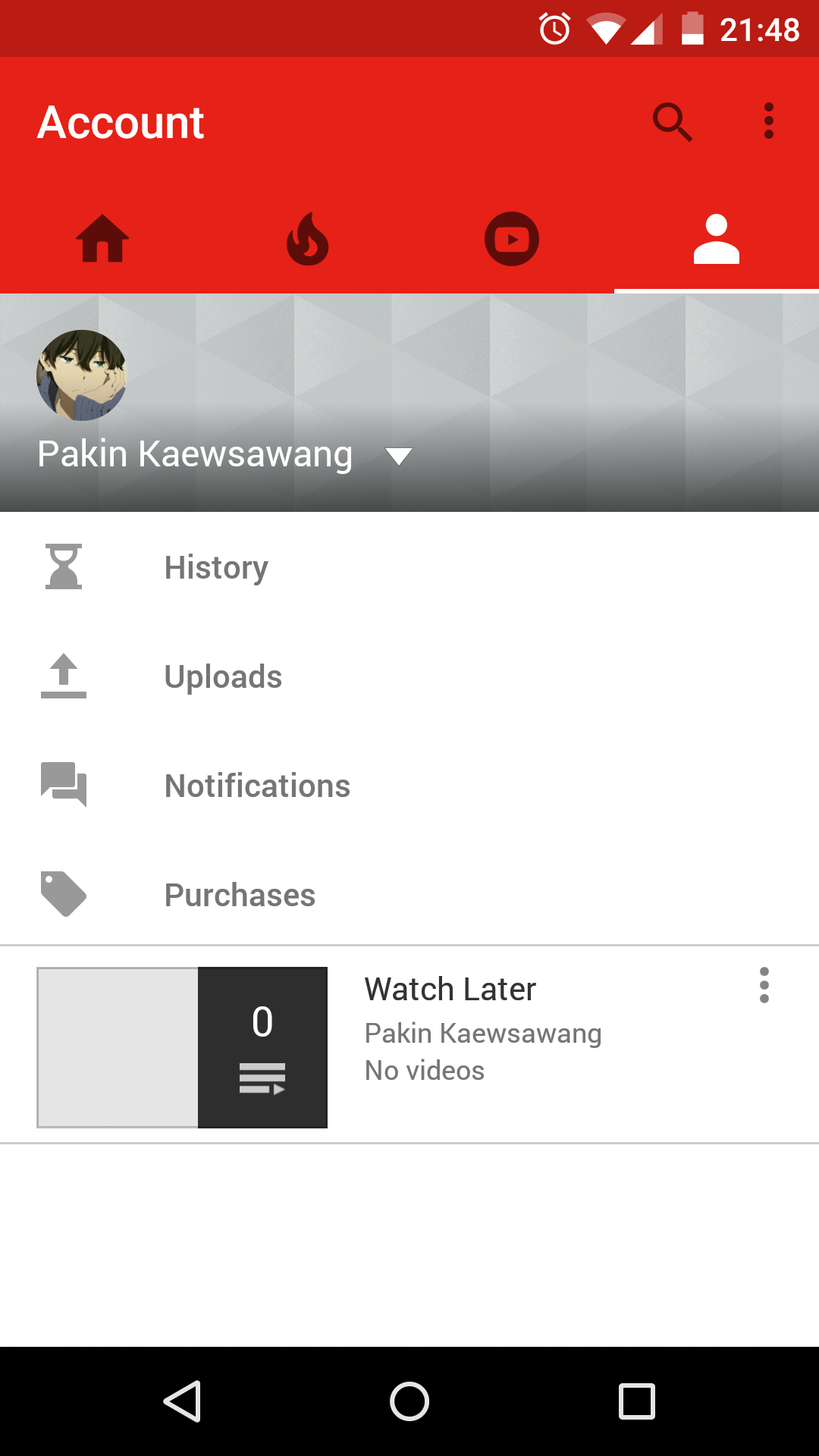Open Purchases
The image size is (819, 1456).
tap(409, 895)
